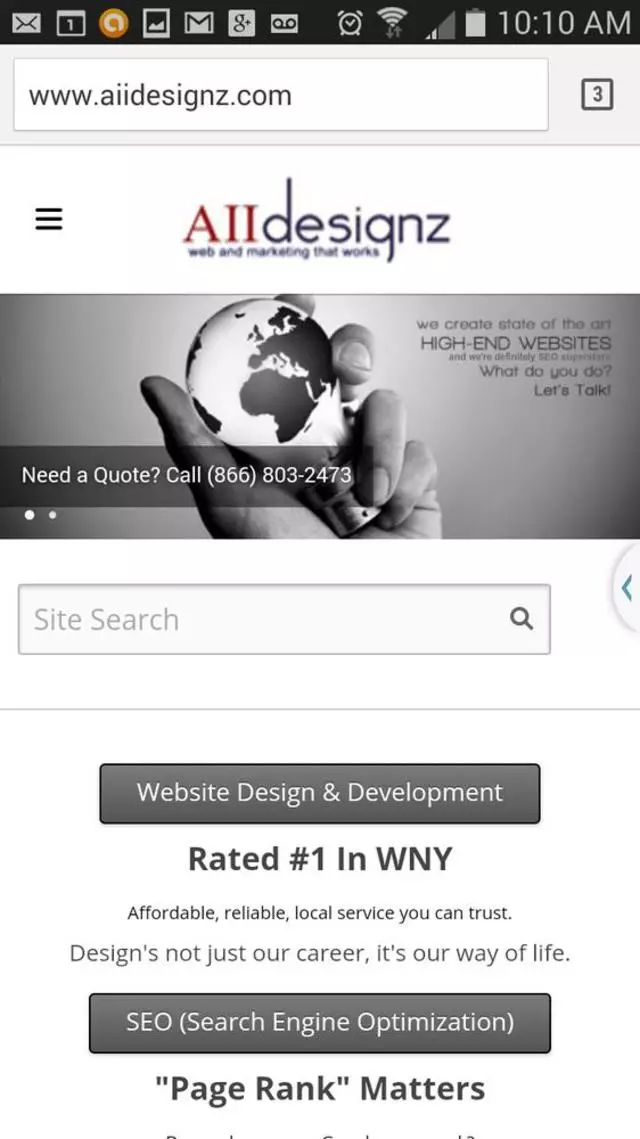Viewport: 640px width, 1139px height.
Task: Expand the side panel arrow handle
Action: click(x=627, y=588)
